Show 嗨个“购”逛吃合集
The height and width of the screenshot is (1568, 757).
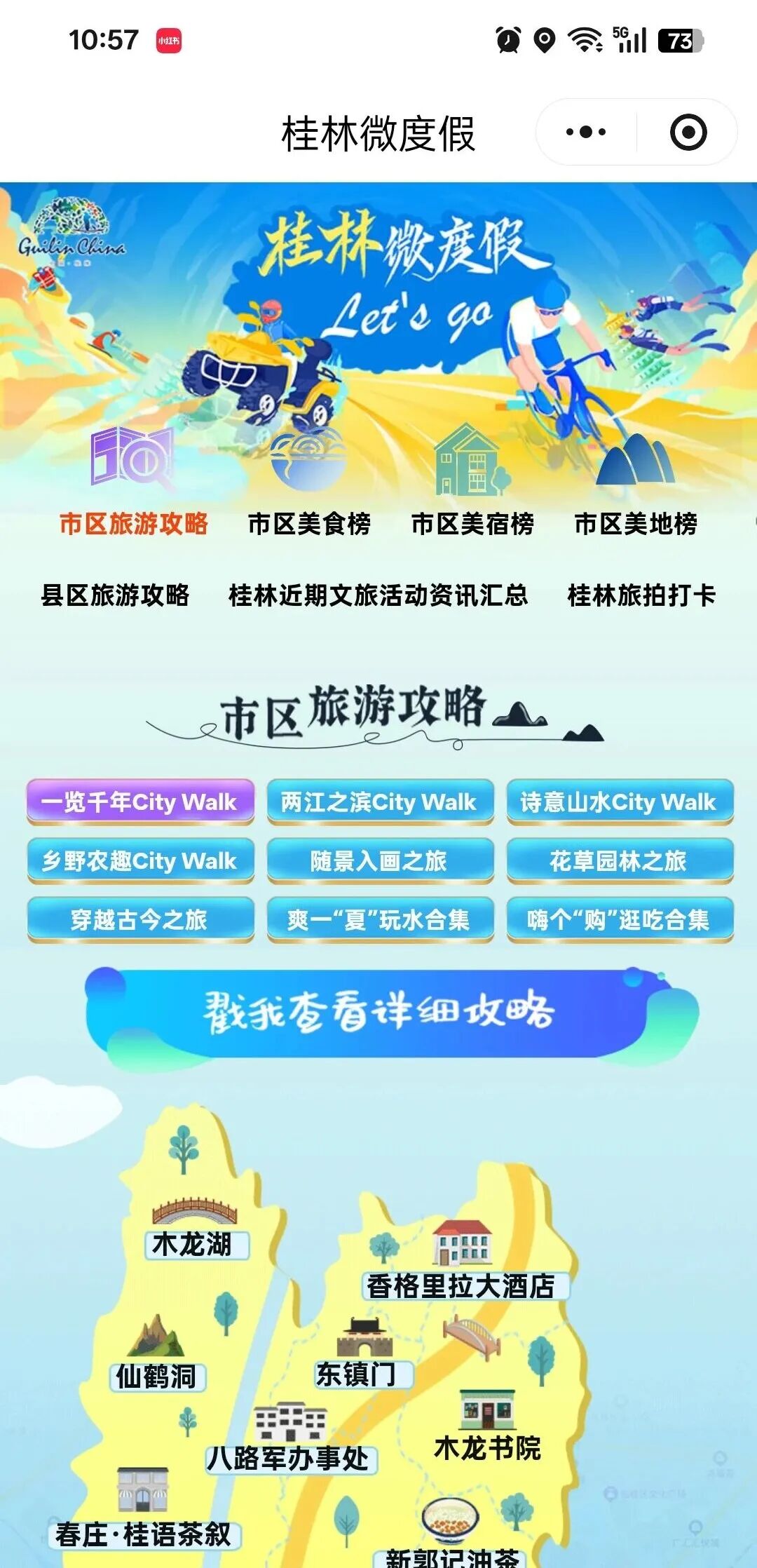pos(619,919)
